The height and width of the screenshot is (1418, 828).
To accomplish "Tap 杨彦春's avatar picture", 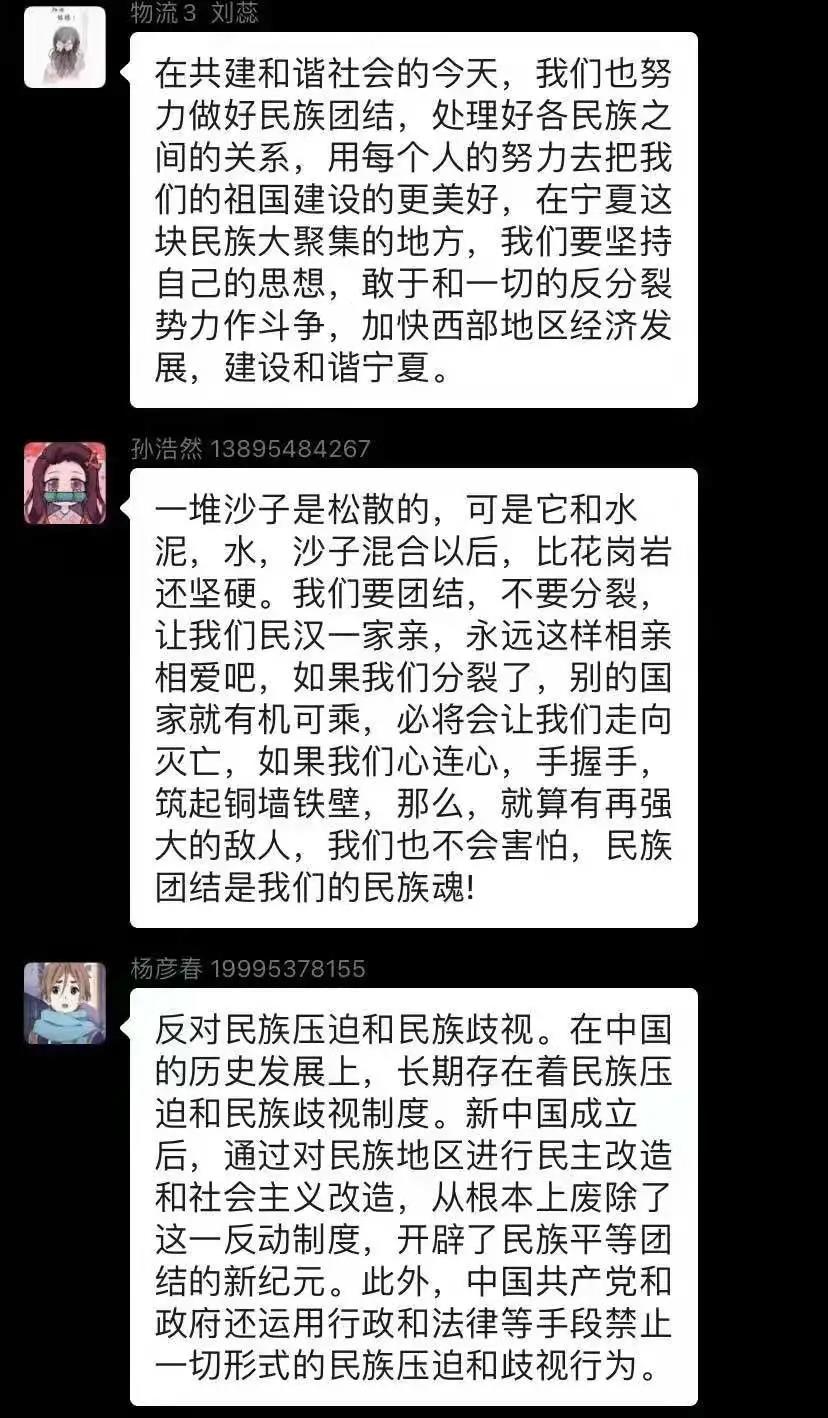I will (x=65, y=1003).
